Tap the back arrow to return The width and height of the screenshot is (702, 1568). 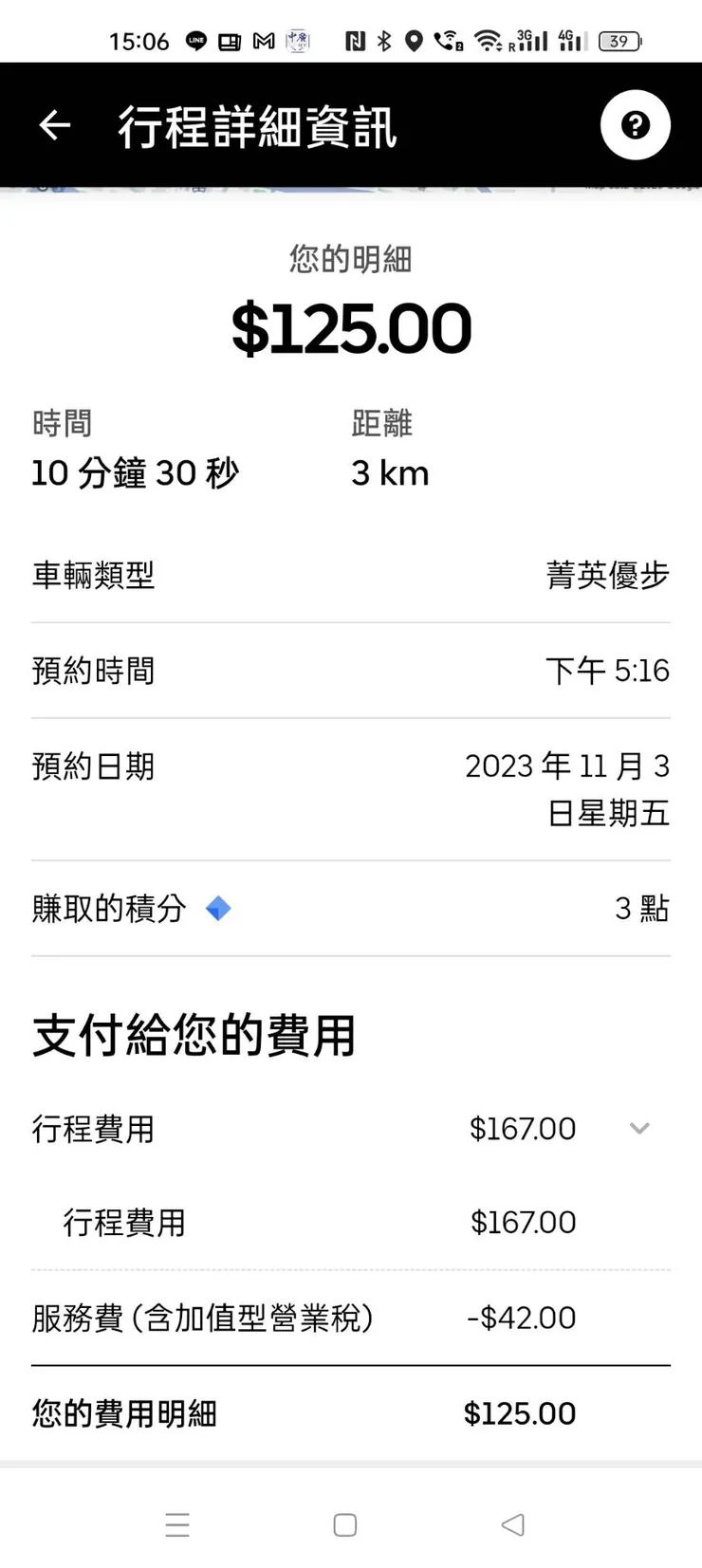pyautogui.click(x=54, y=124)
